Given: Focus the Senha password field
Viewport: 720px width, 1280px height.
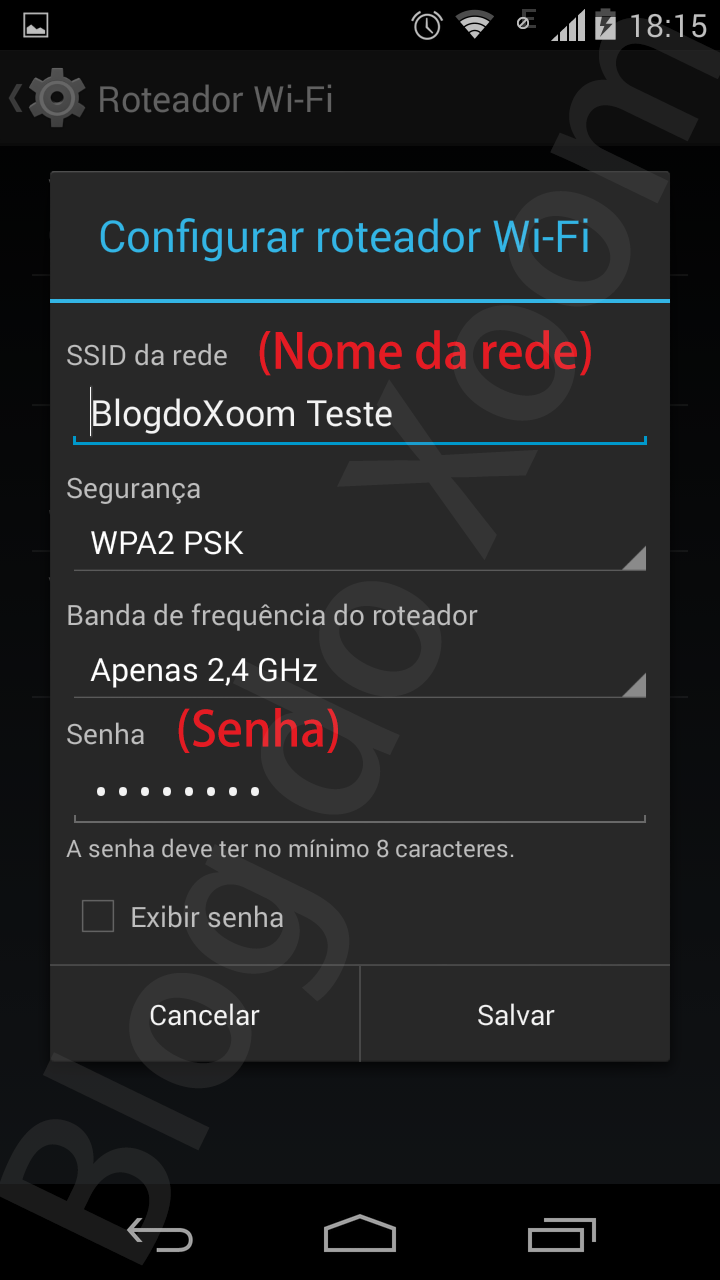Looking at the screenshot, I should [x=360, y=792].
